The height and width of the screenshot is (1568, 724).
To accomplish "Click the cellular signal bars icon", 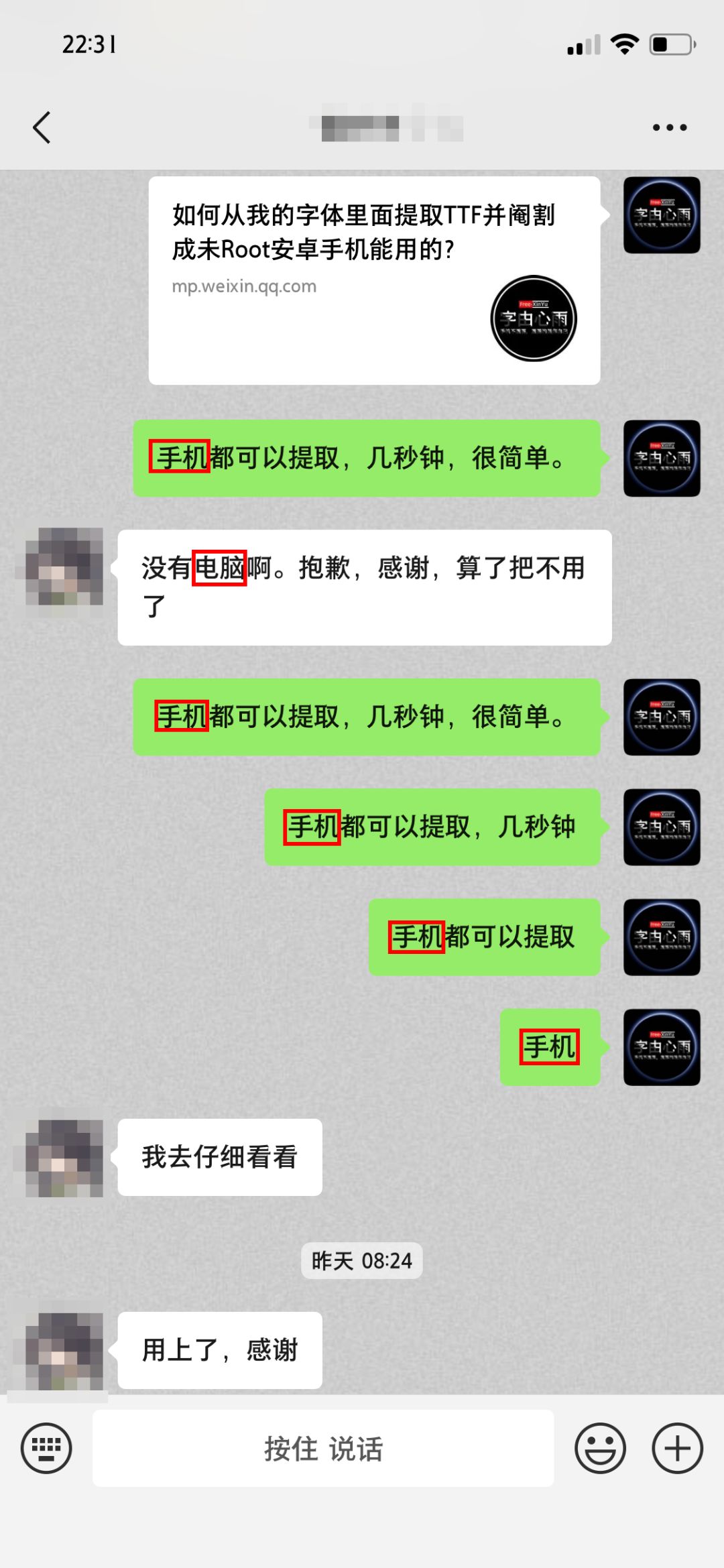I will (x=581, y=45).
